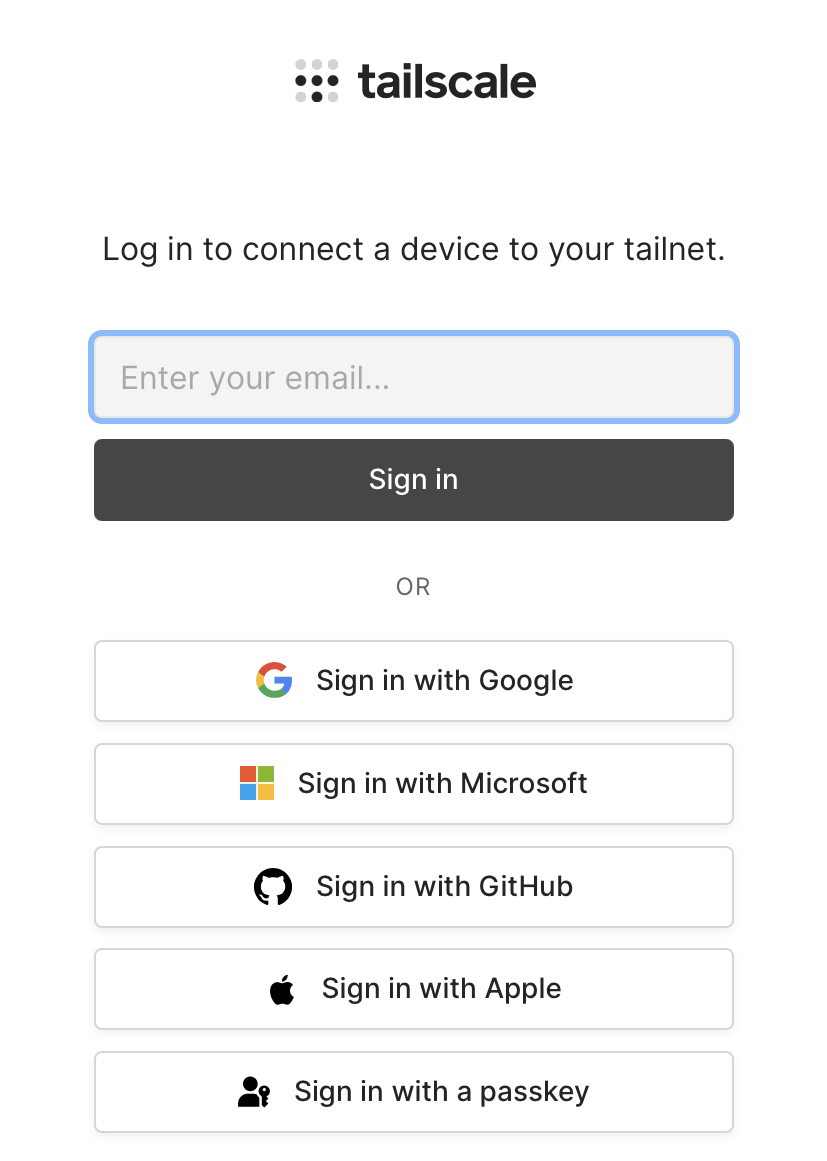Select Sign in with GitHub

tap(414, 887)
